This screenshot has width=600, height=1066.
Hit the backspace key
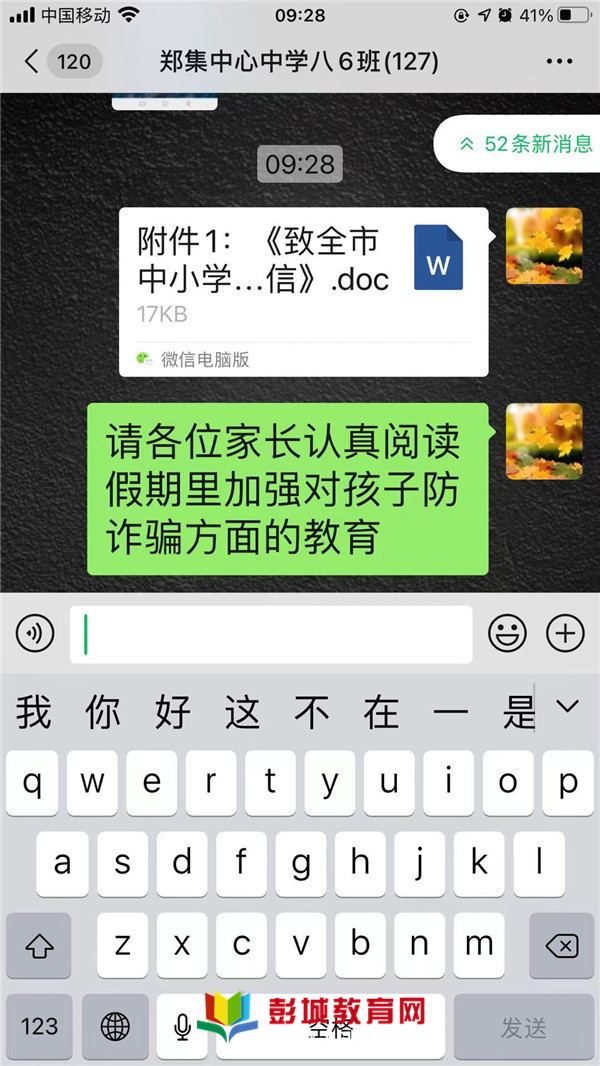pyautogui.click(x=561, y=945)
